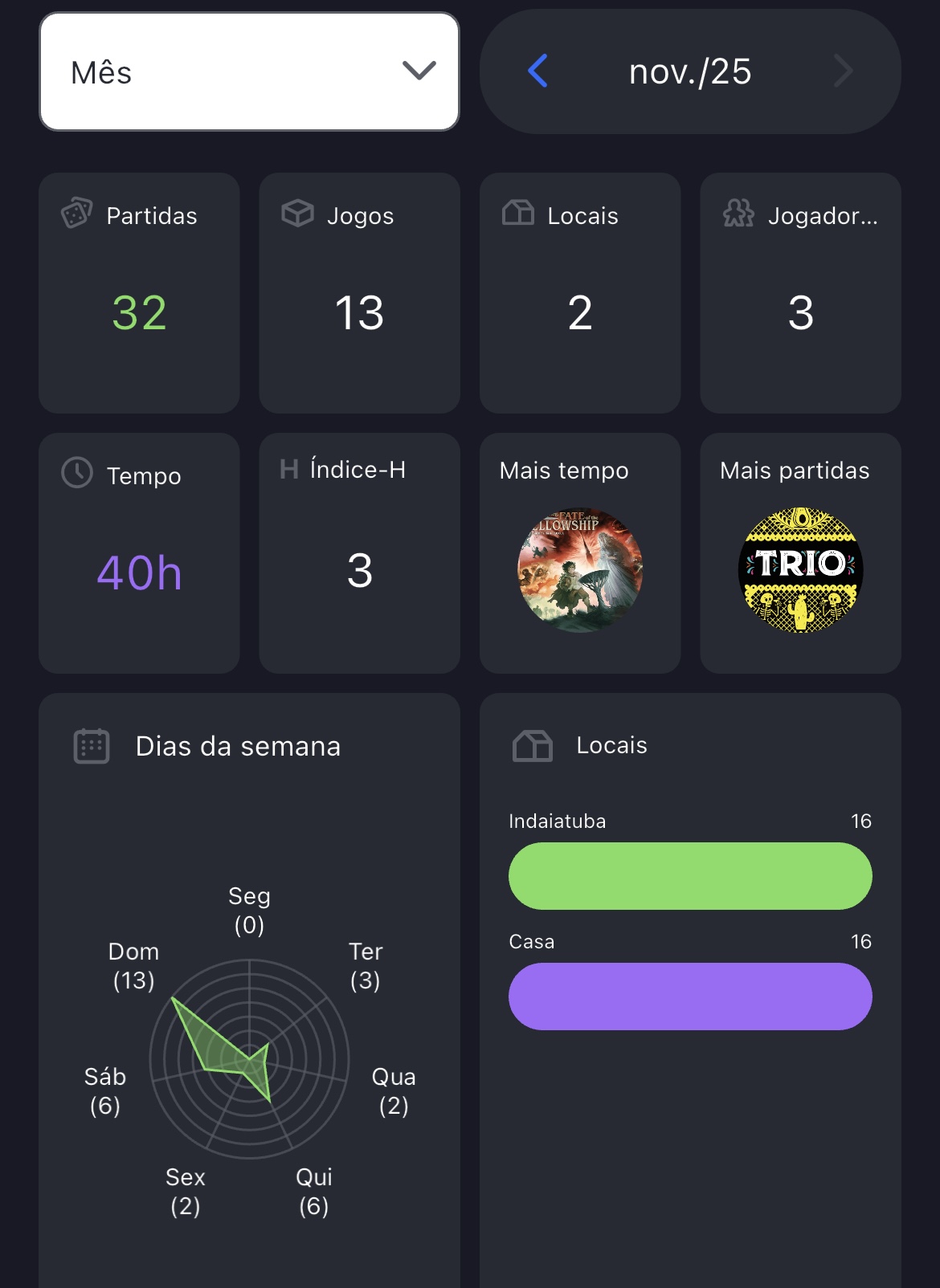The image size is (940, 1288).
Task: Select the Indaiatuba location bar
Action: click(x=689, y=876)
